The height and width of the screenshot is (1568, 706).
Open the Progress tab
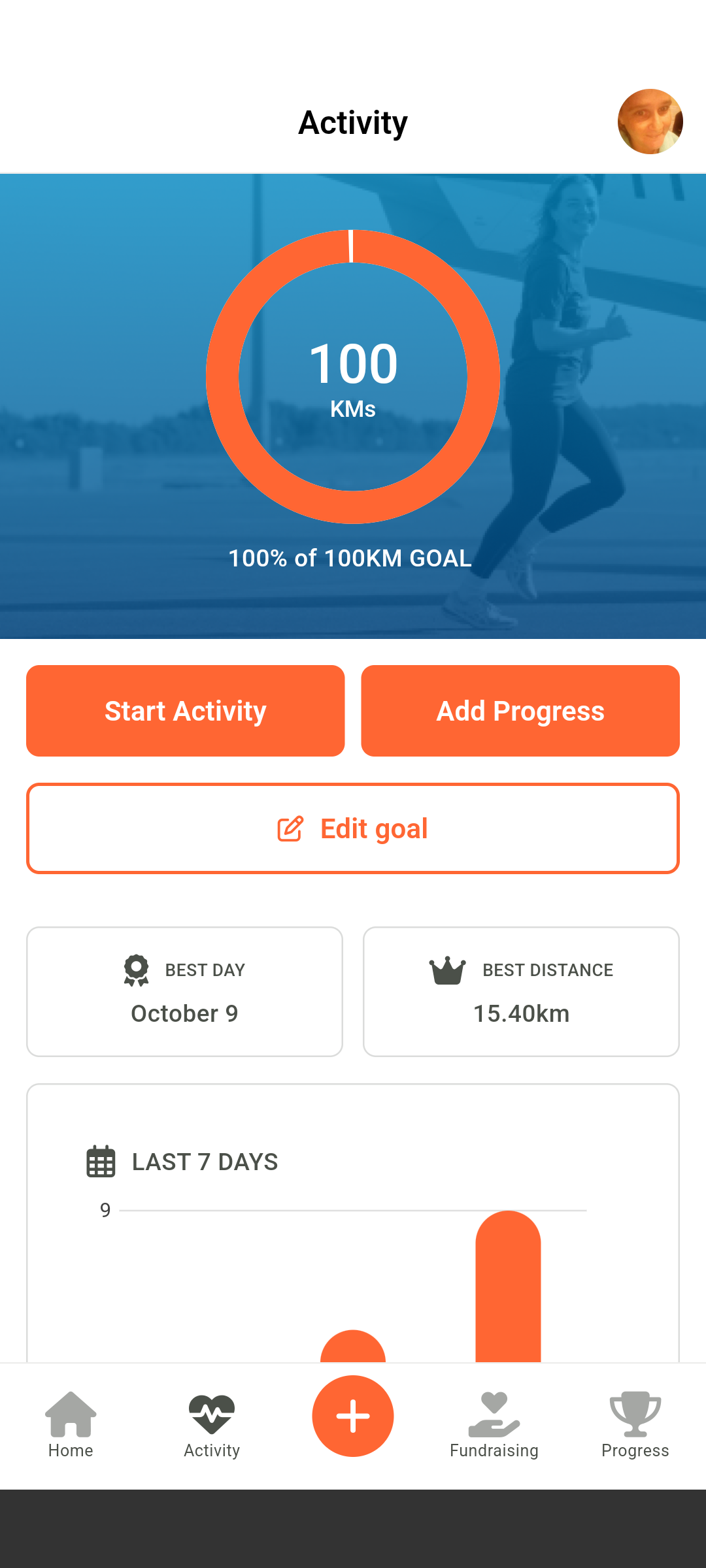tap(635, 1424)
